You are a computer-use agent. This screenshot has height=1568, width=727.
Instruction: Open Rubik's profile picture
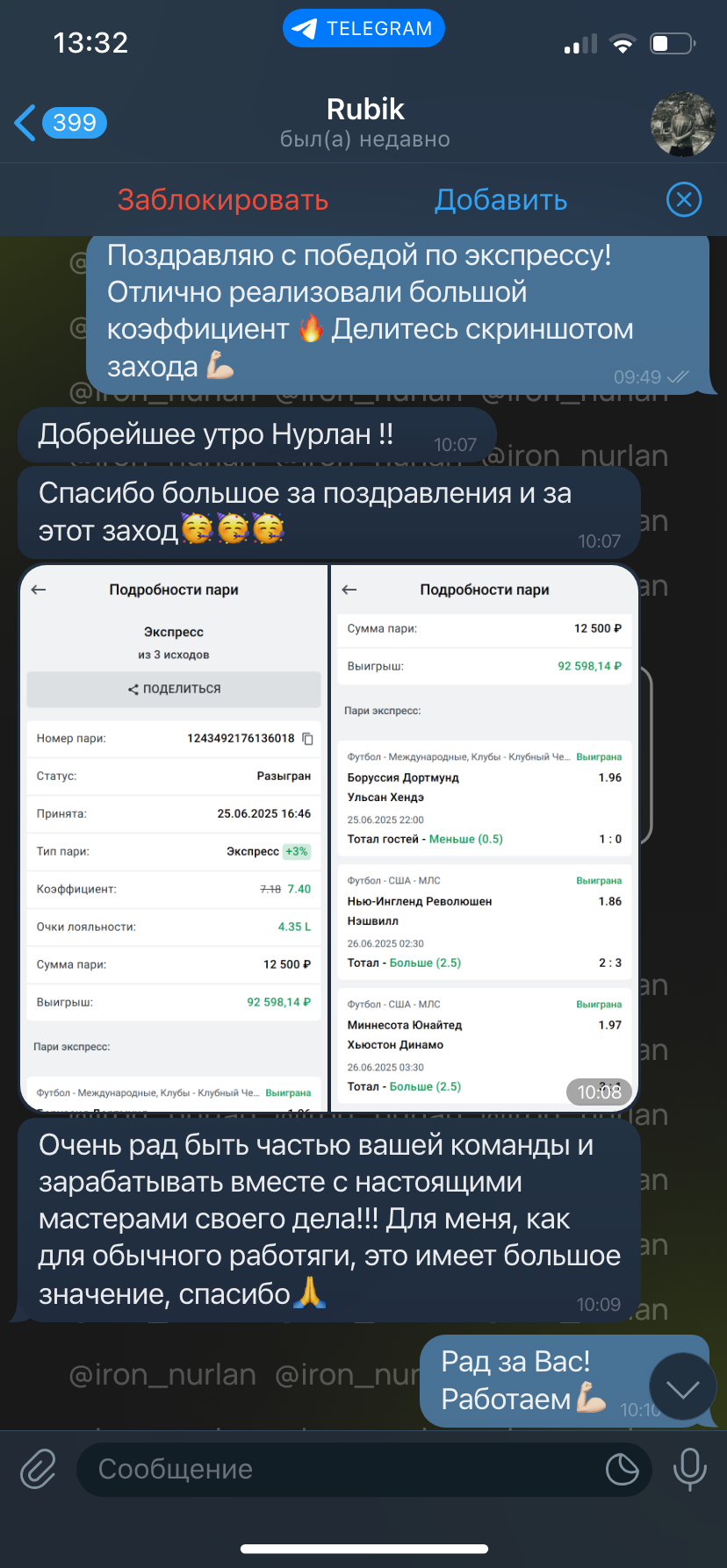point(683,124)
